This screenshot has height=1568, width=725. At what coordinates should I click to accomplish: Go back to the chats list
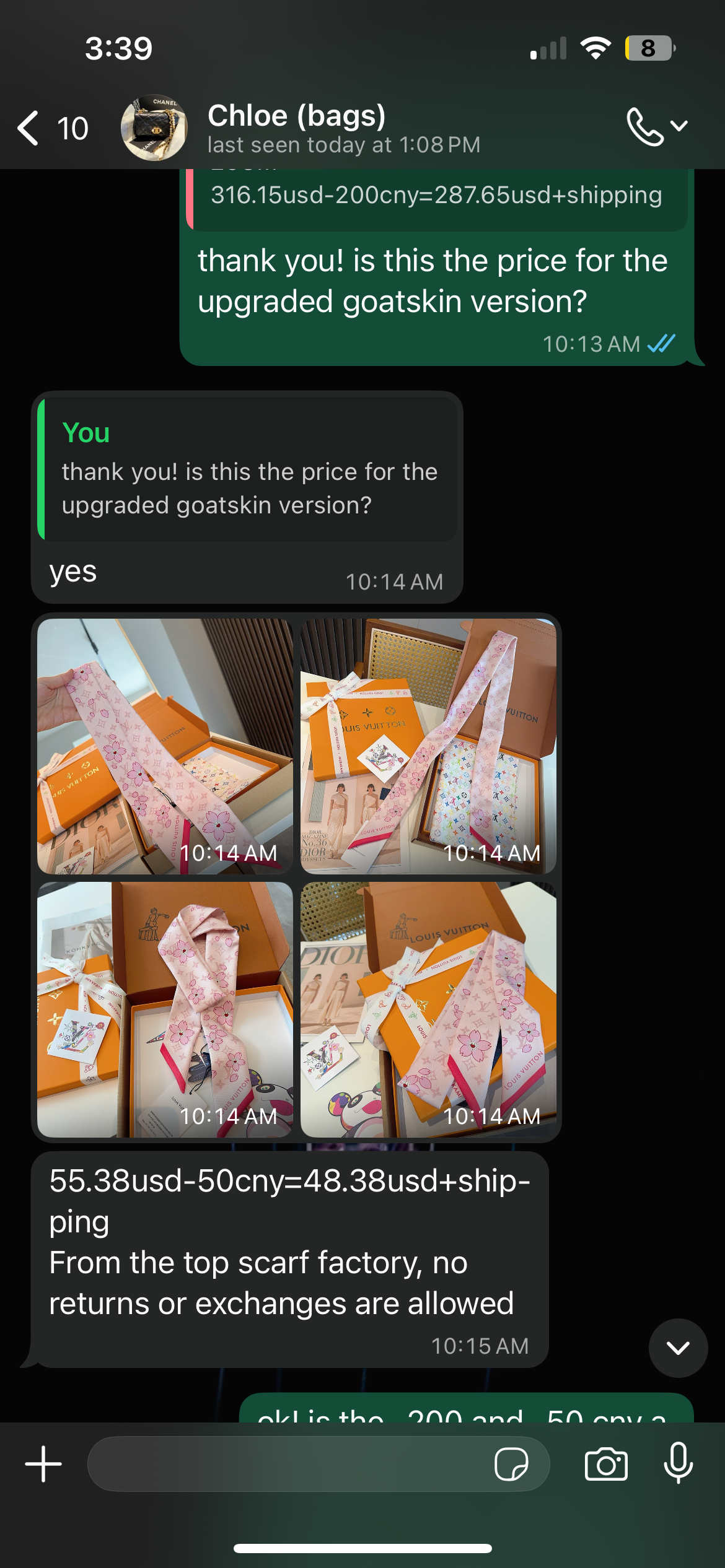click(x=52, y=128)
